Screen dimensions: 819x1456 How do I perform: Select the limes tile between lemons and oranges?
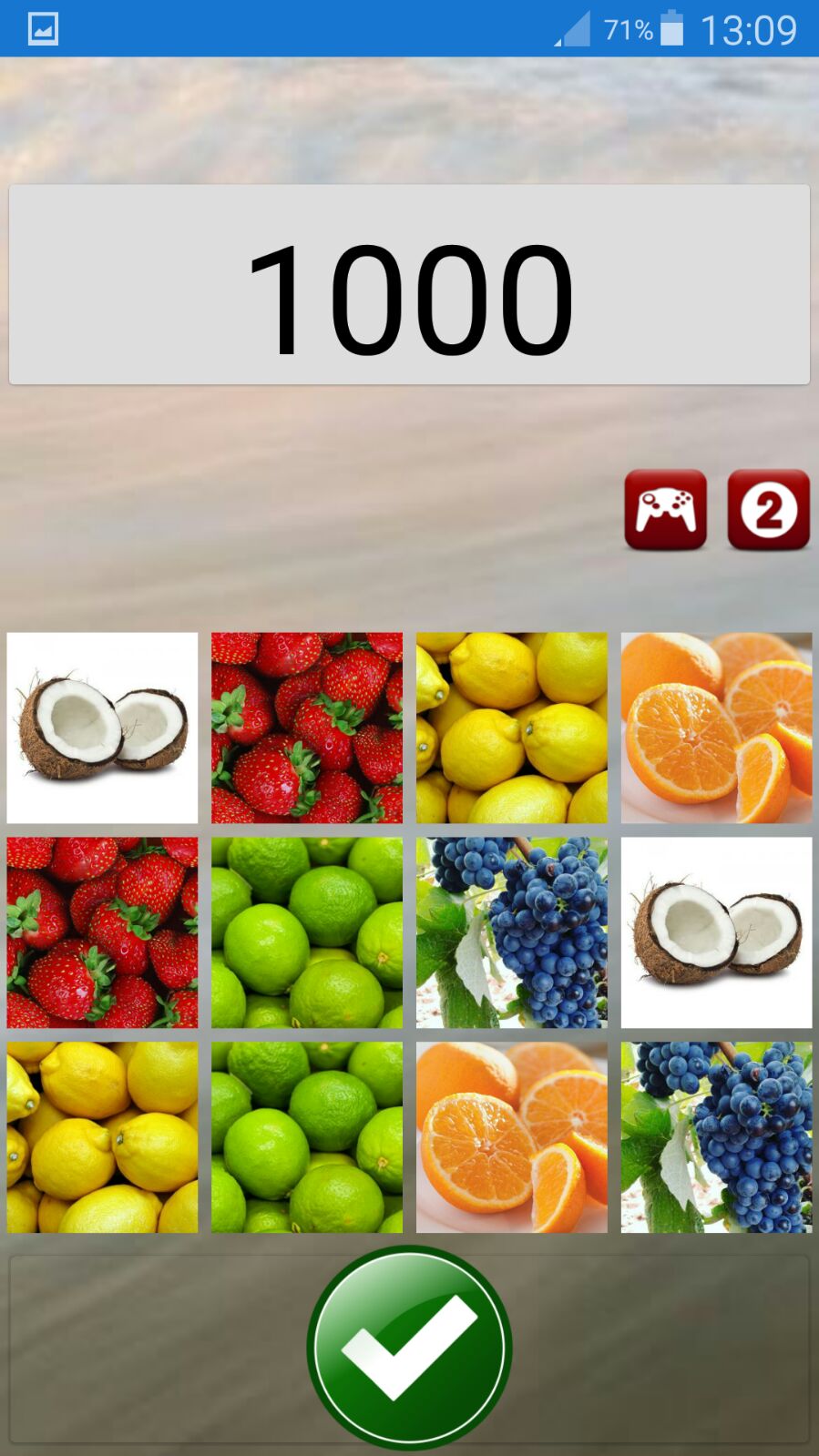coord(307,1137)
